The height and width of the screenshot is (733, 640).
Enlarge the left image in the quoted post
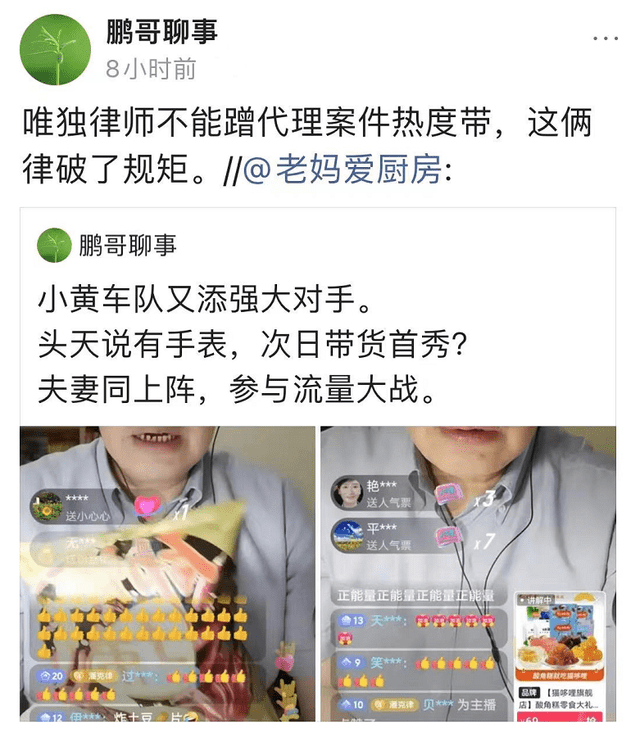click(x=166, y=573)
